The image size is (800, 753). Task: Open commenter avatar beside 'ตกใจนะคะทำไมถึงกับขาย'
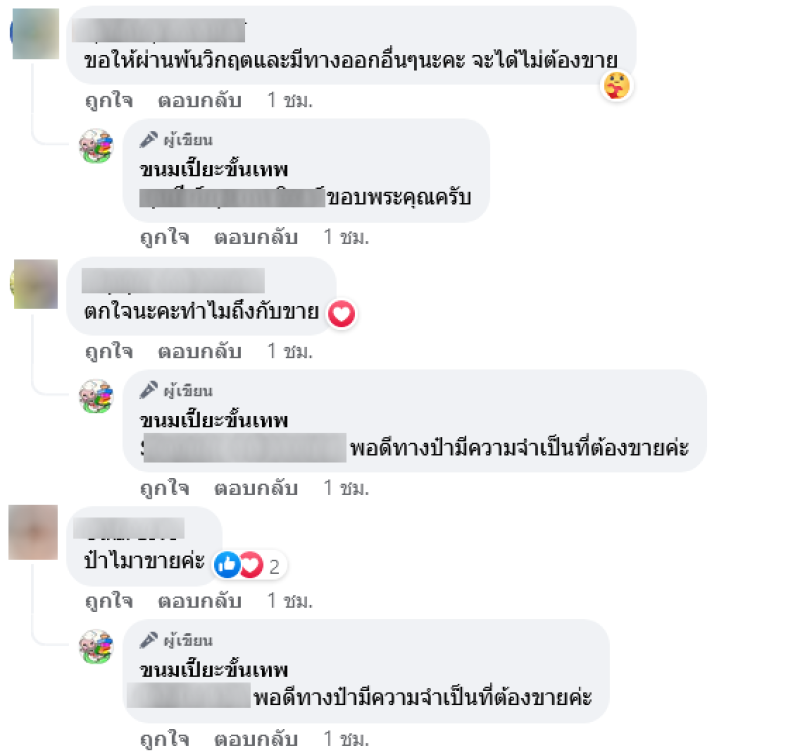pyautogui.click(x=34, y=283)
